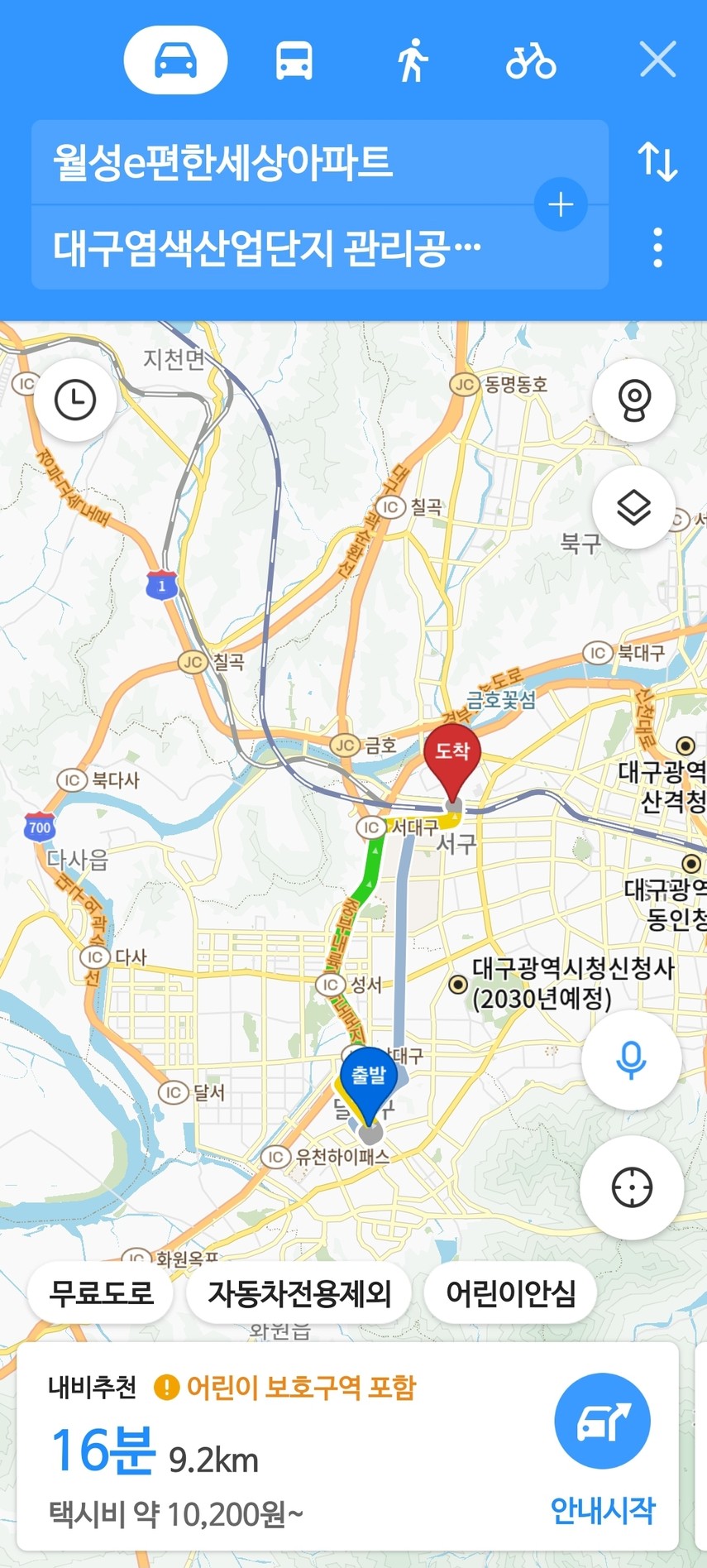Viewport: 707px width, 1568px height.
Task: Center map on my current location
Action: (x=632, y=1187)
